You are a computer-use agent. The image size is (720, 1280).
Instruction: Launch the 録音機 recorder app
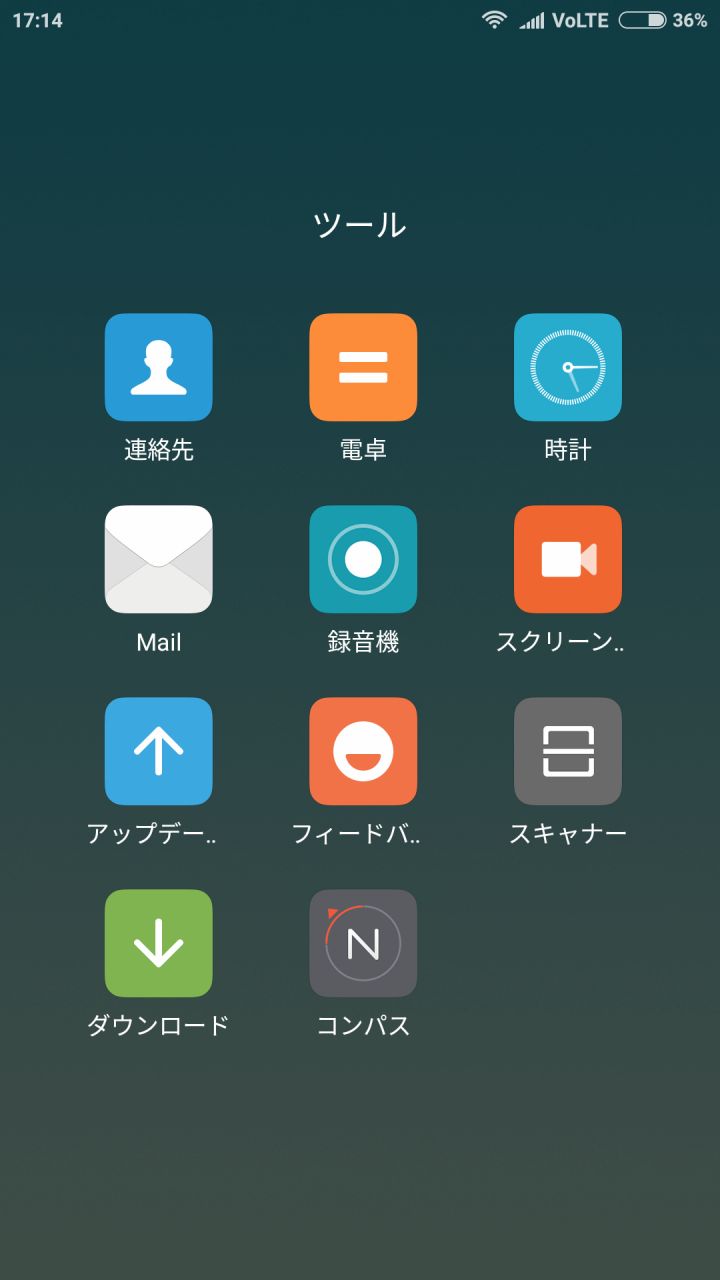tap(363, 559)
